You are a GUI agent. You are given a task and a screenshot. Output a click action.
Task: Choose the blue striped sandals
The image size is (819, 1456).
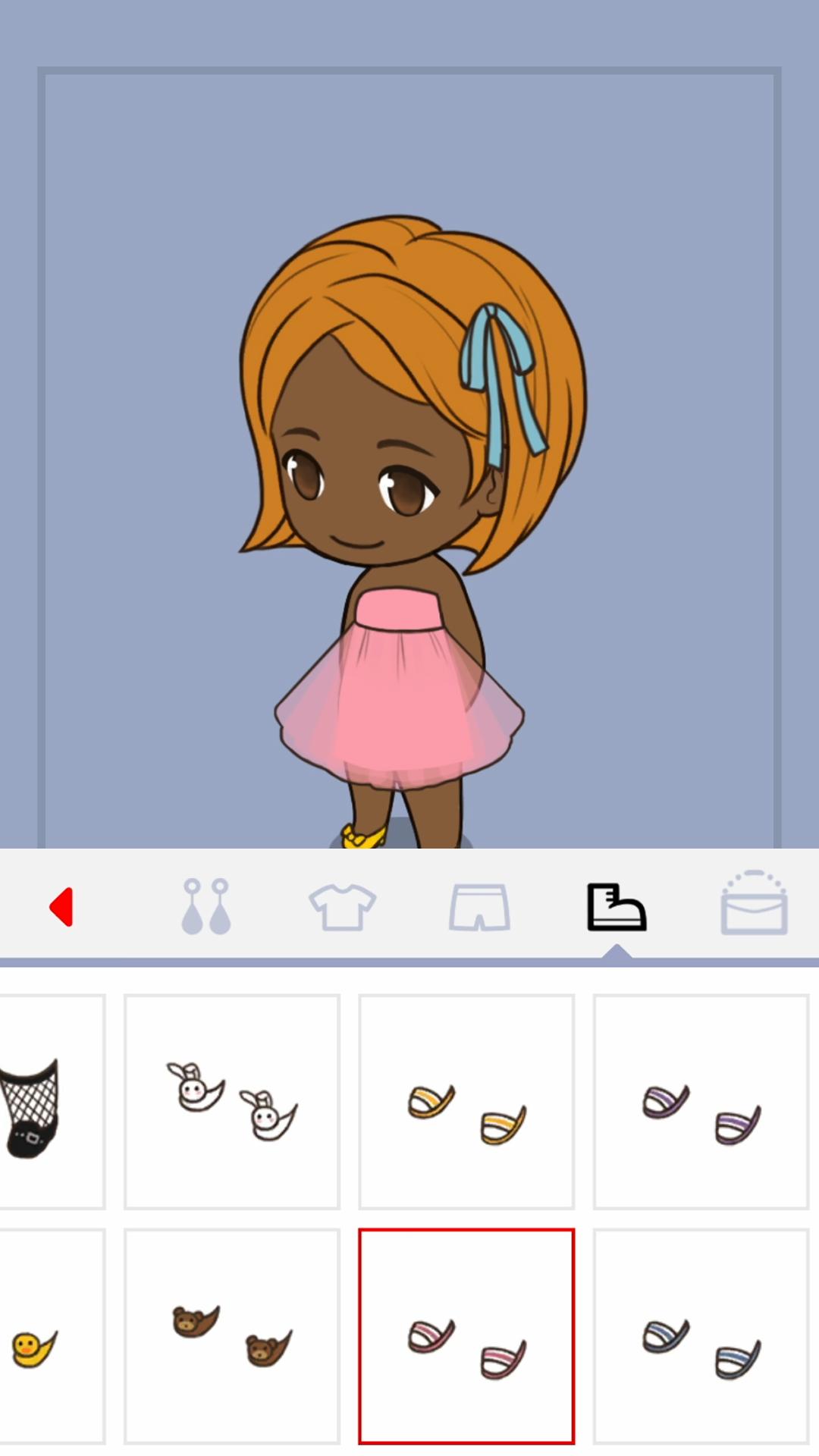701,1336
